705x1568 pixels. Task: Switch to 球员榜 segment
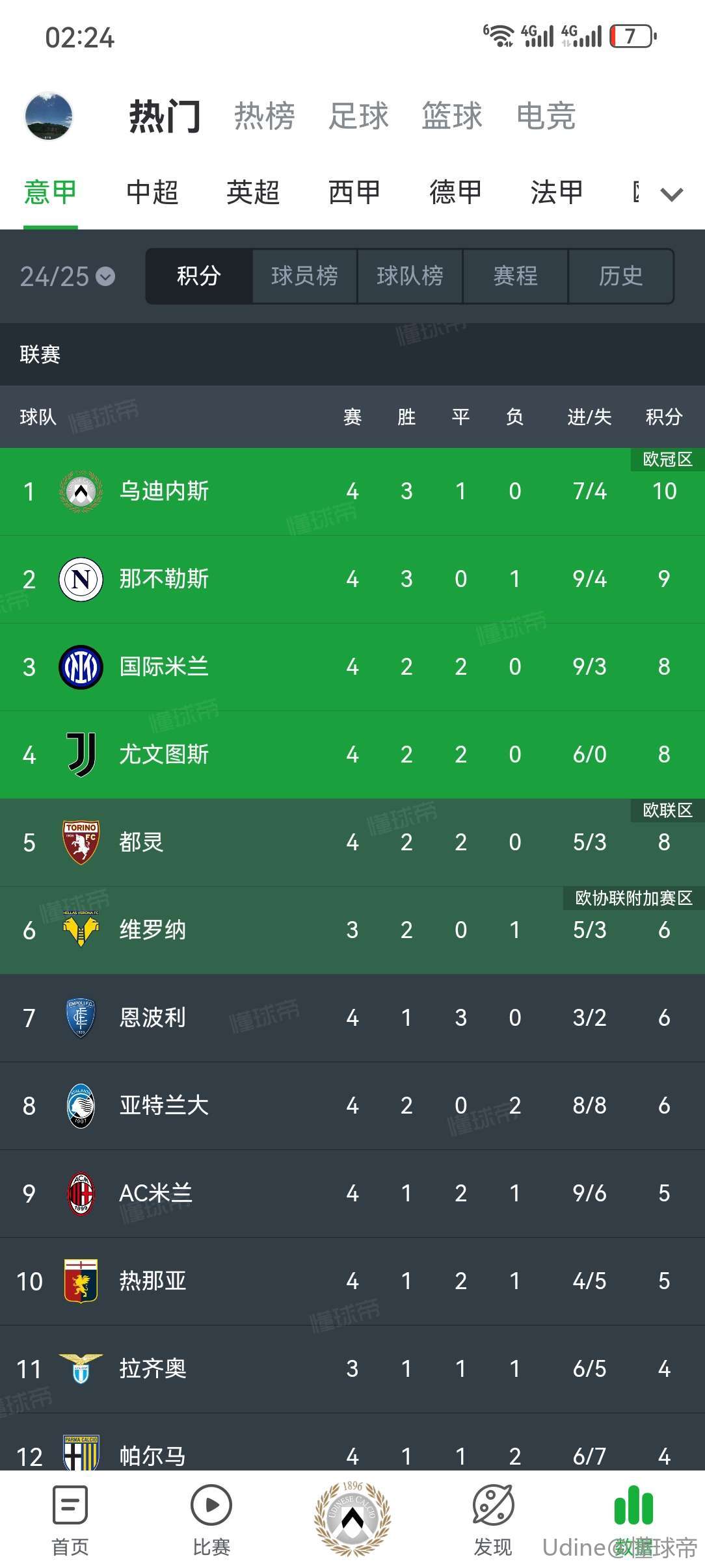(x=304, y=276)
